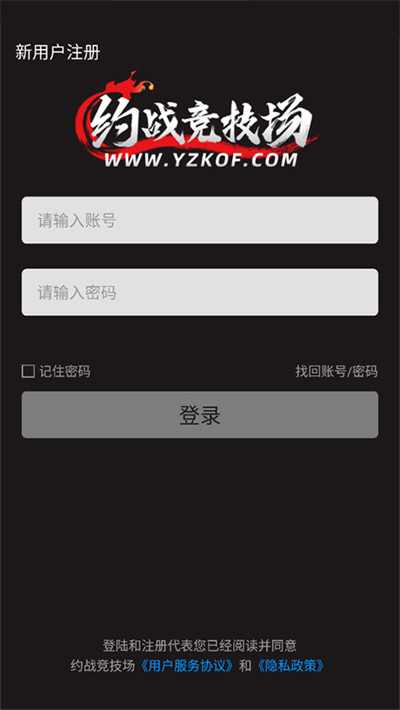Read the 《隐私政策》 privacy policy
The height and width of the screenshot is (710, 400).
[x=290, y=666]
